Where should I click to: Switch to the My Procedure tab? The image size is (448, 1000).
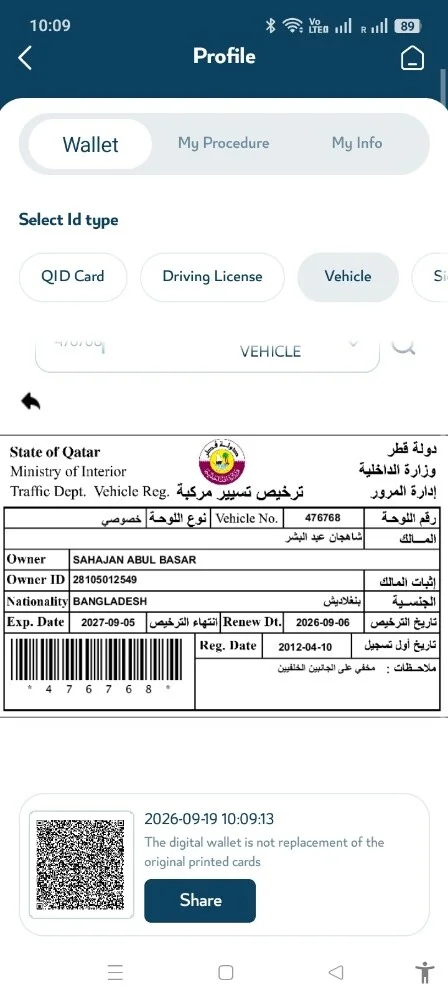223,143
